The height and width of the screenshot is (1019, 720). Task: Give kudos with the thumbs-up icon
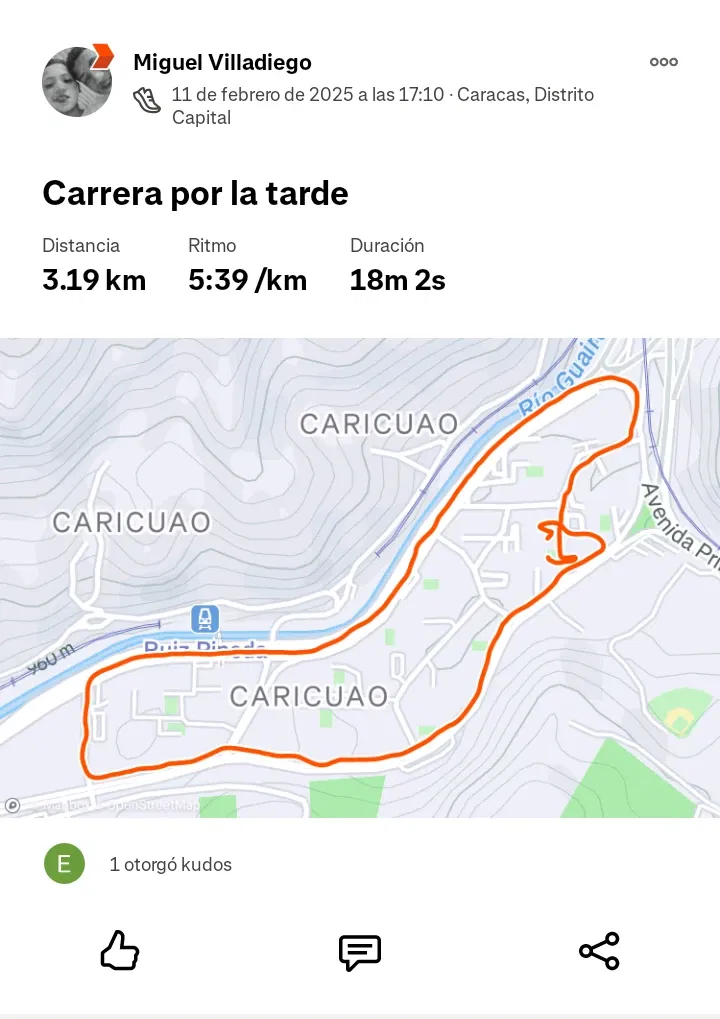coord(120,950)
